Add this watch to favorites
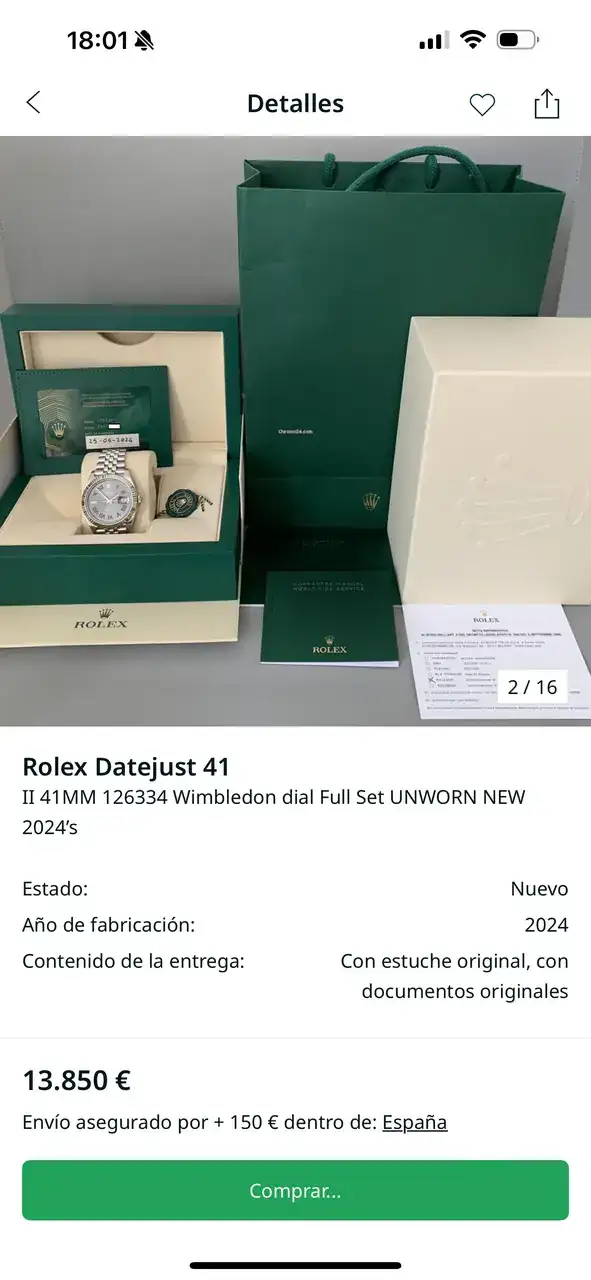 click(482, 104)
